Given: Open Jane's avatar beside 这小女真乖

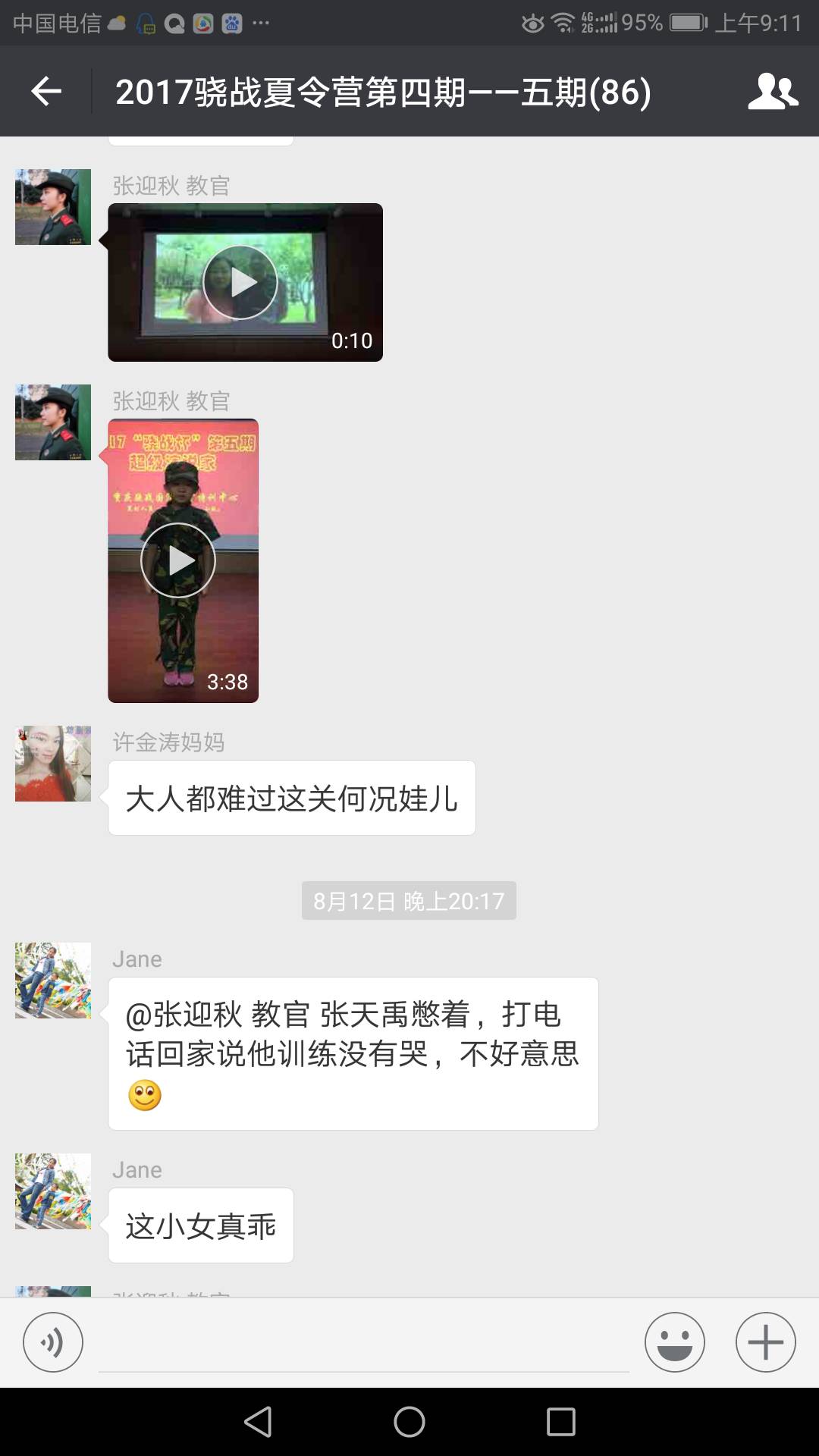Looking at the screenshot, I should 53,1191.
